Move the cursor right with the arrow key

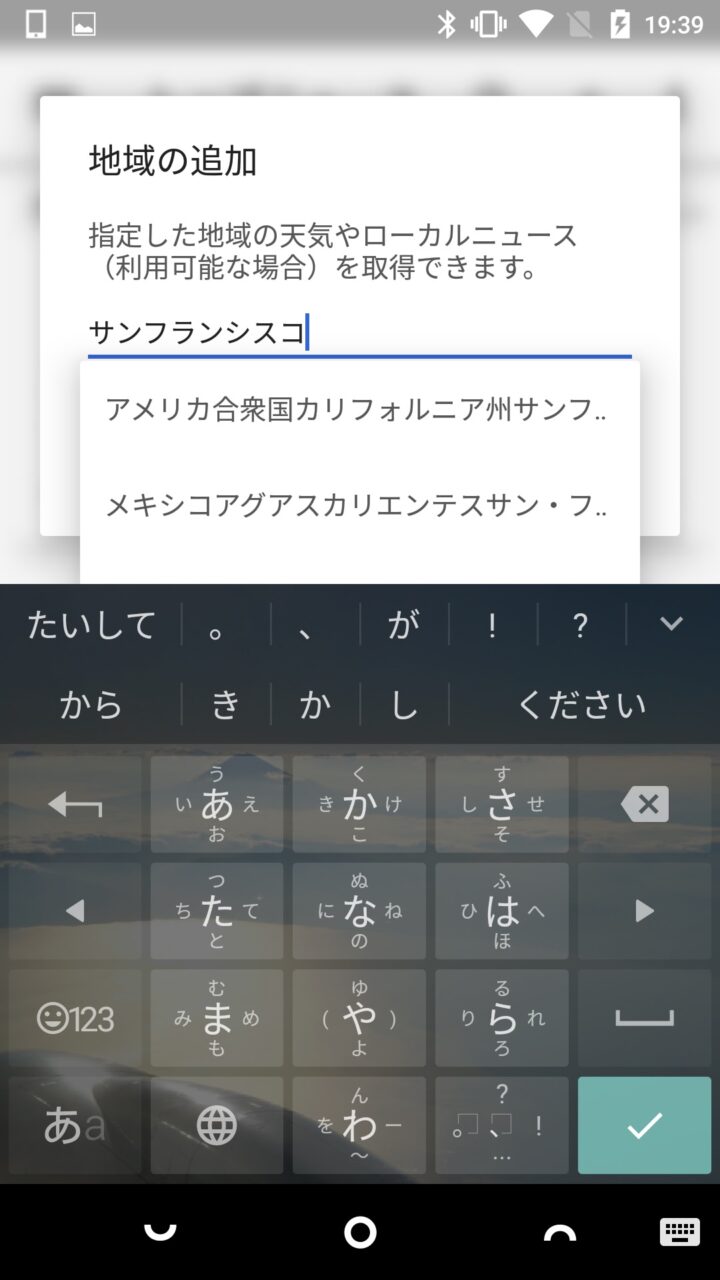644,911
